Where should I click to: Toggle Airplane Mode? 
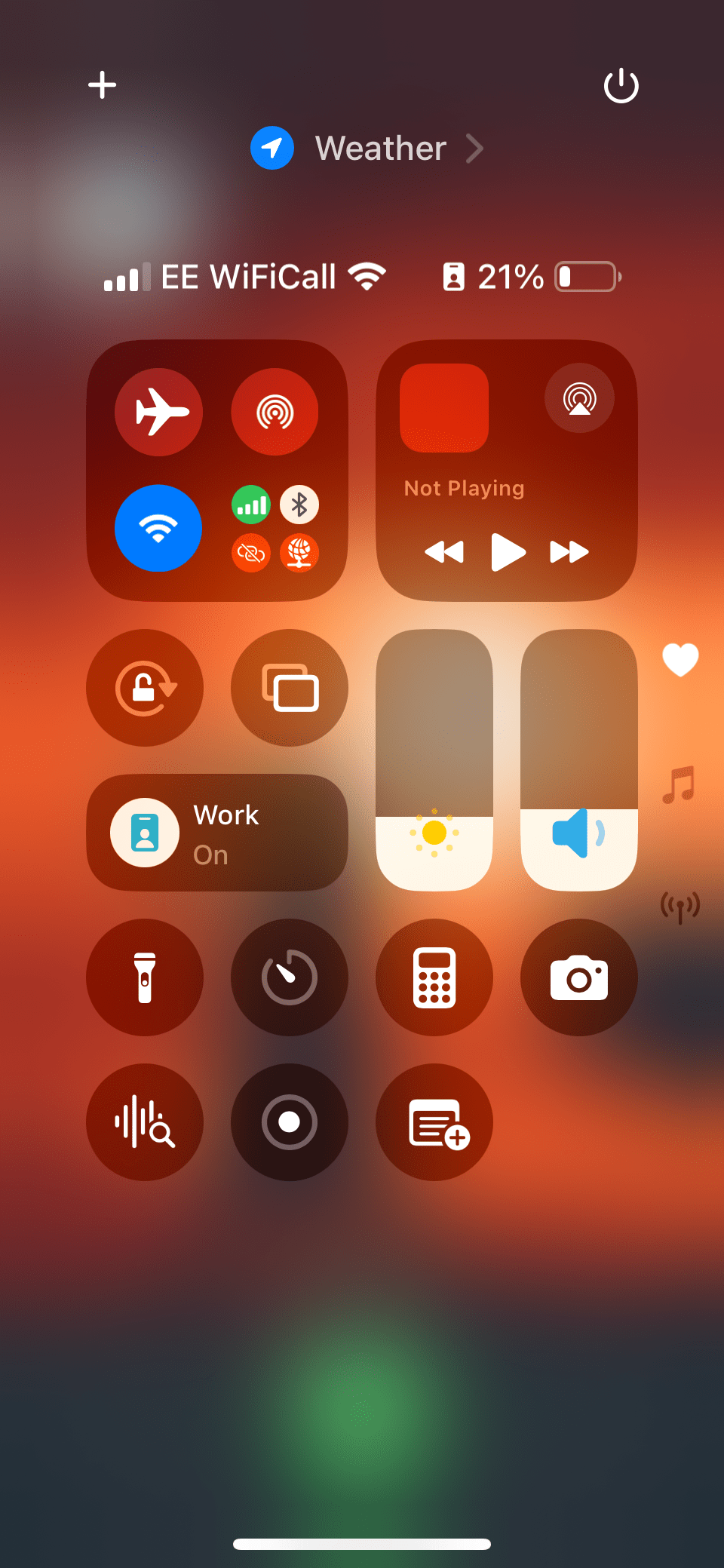[x=159, y=413]
